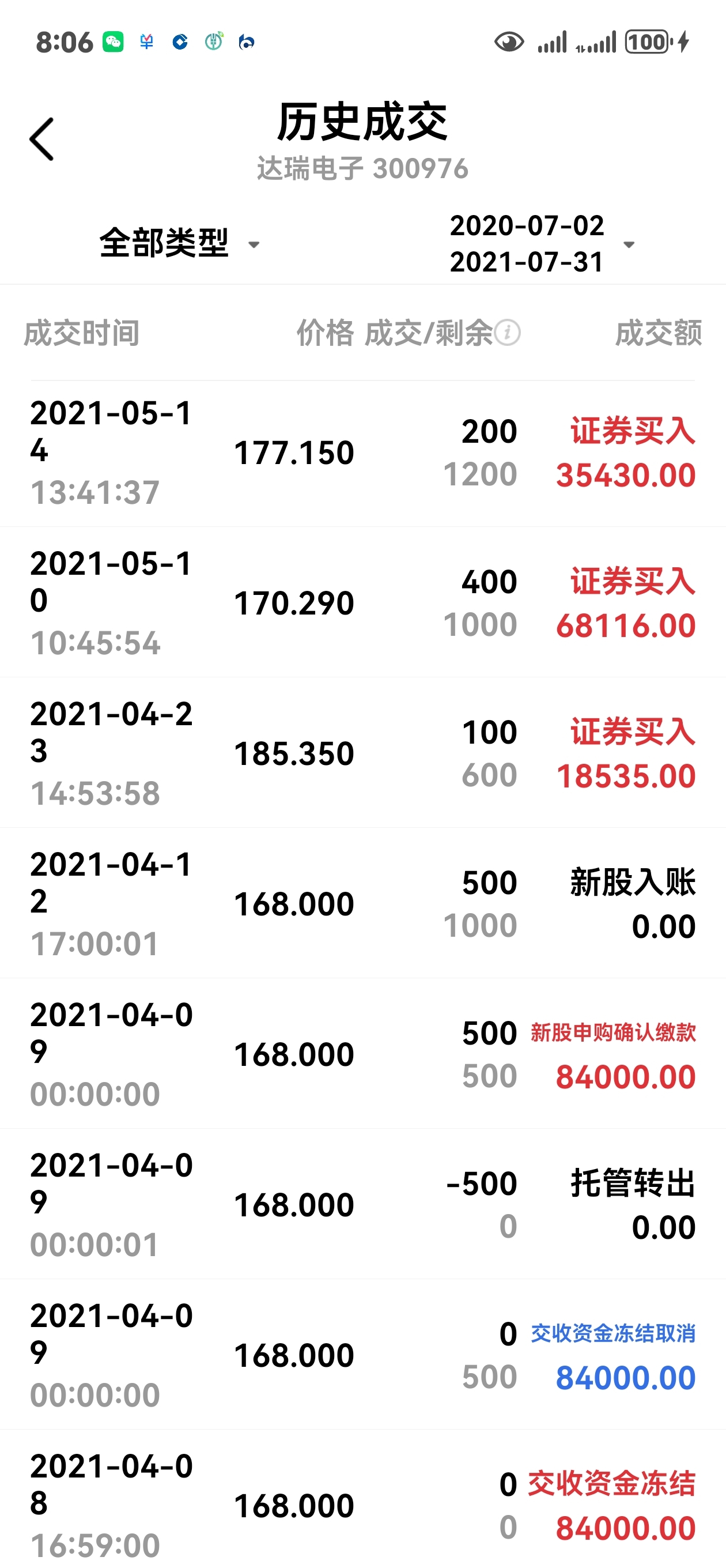Tap the info icon beside 成交/剩余
The width and height of the screenshot is (726, 1568).
[x=507, y=333]
